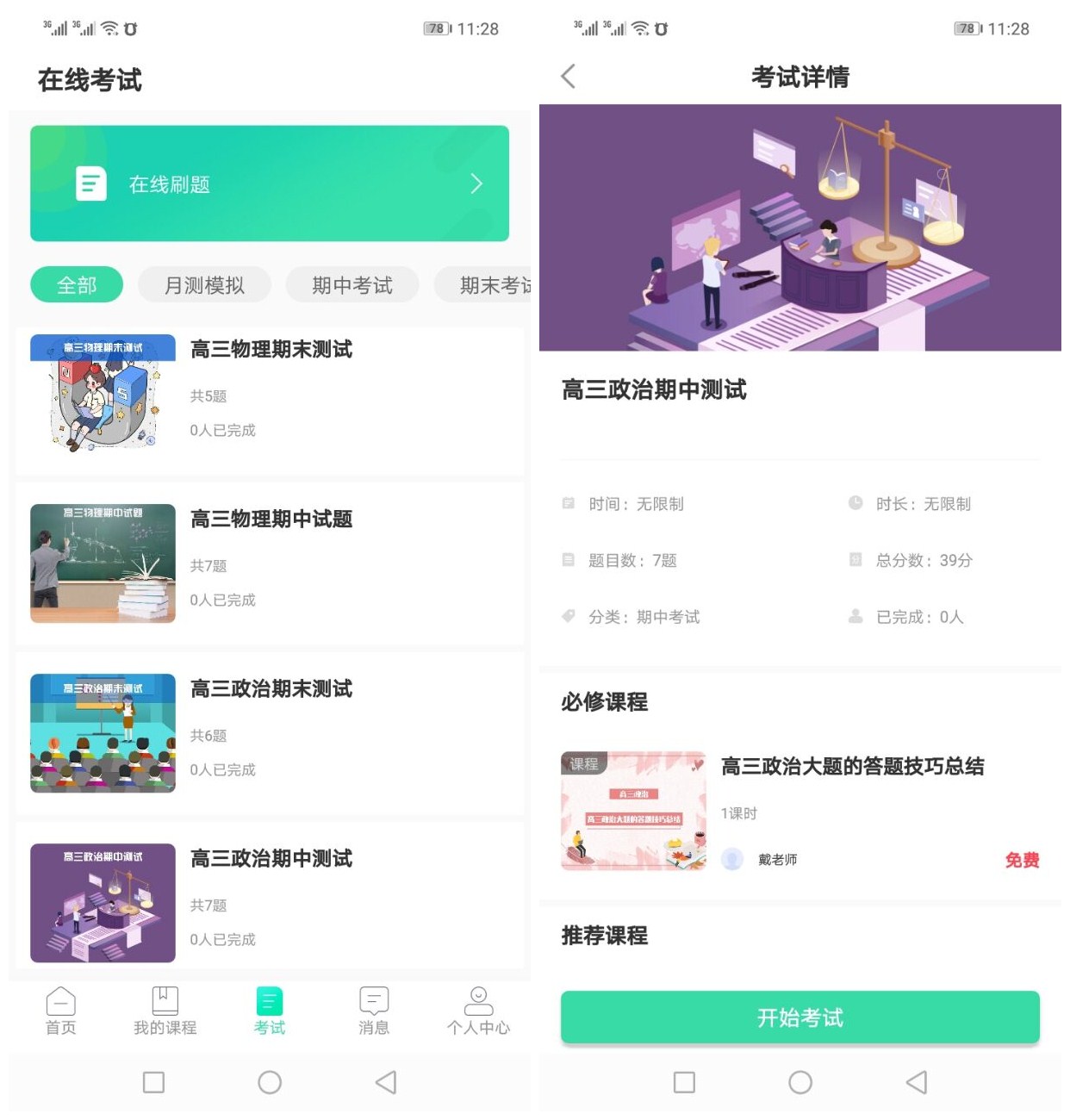Image resolution: width=1070 pixels, height=1120 pixels.
Task: Filter exams by 月测模拟
Action: coord(204,285)
